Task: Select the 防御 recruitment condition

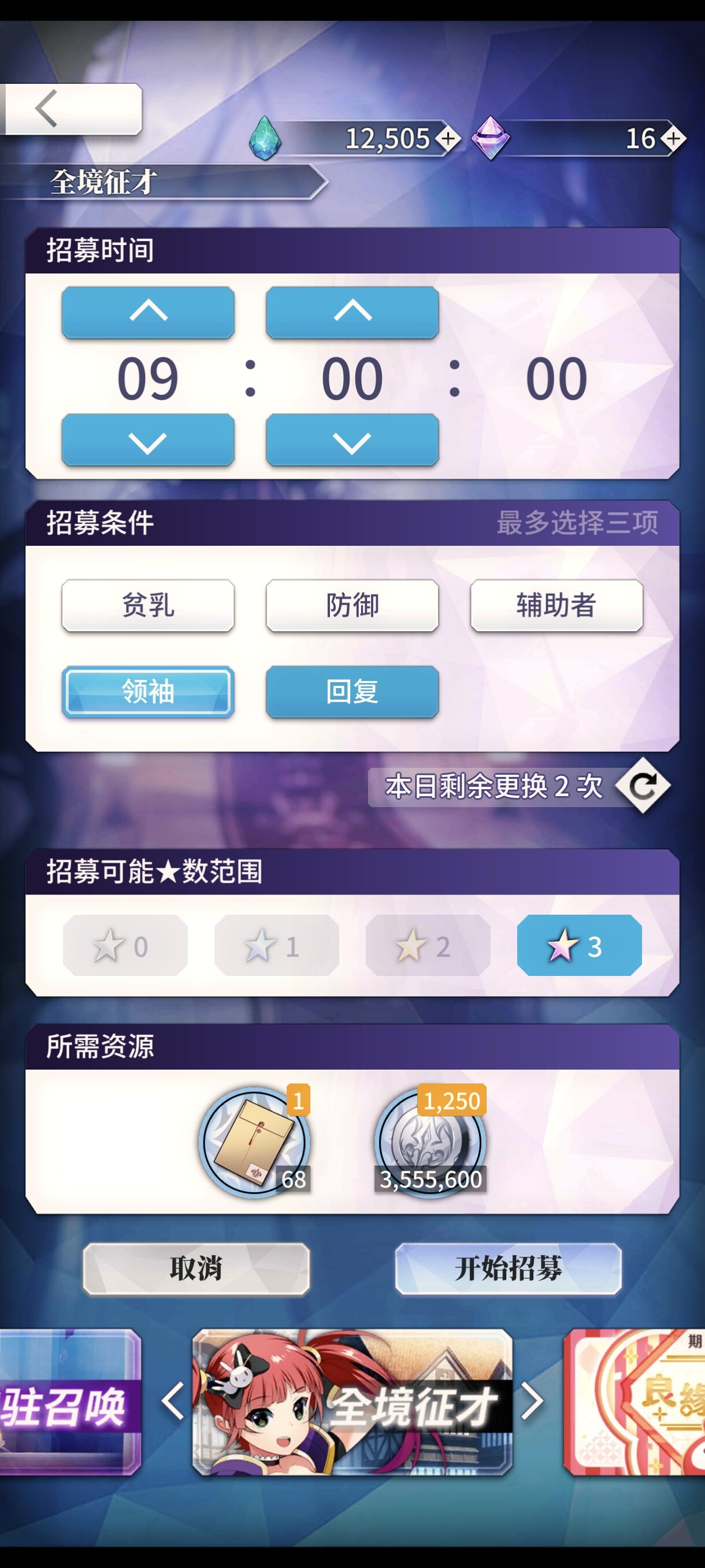Action: click(352, 605)
